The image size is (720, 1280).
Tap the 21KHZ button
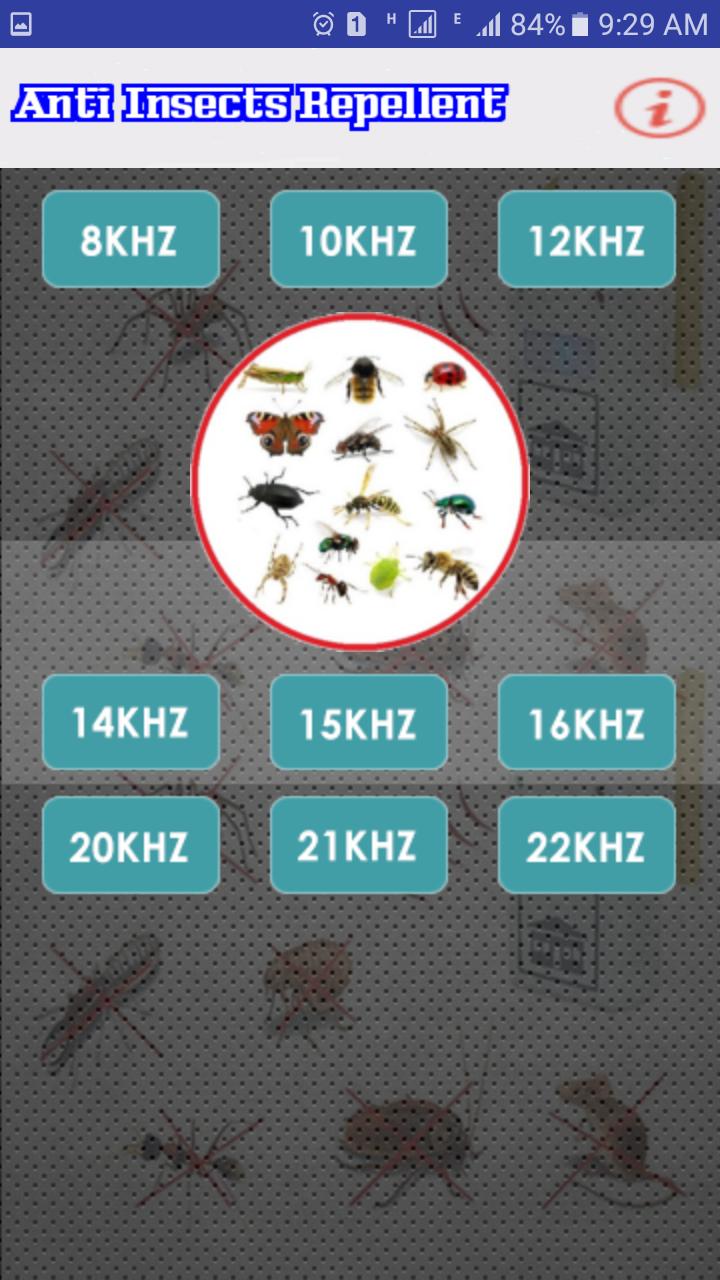358,845
